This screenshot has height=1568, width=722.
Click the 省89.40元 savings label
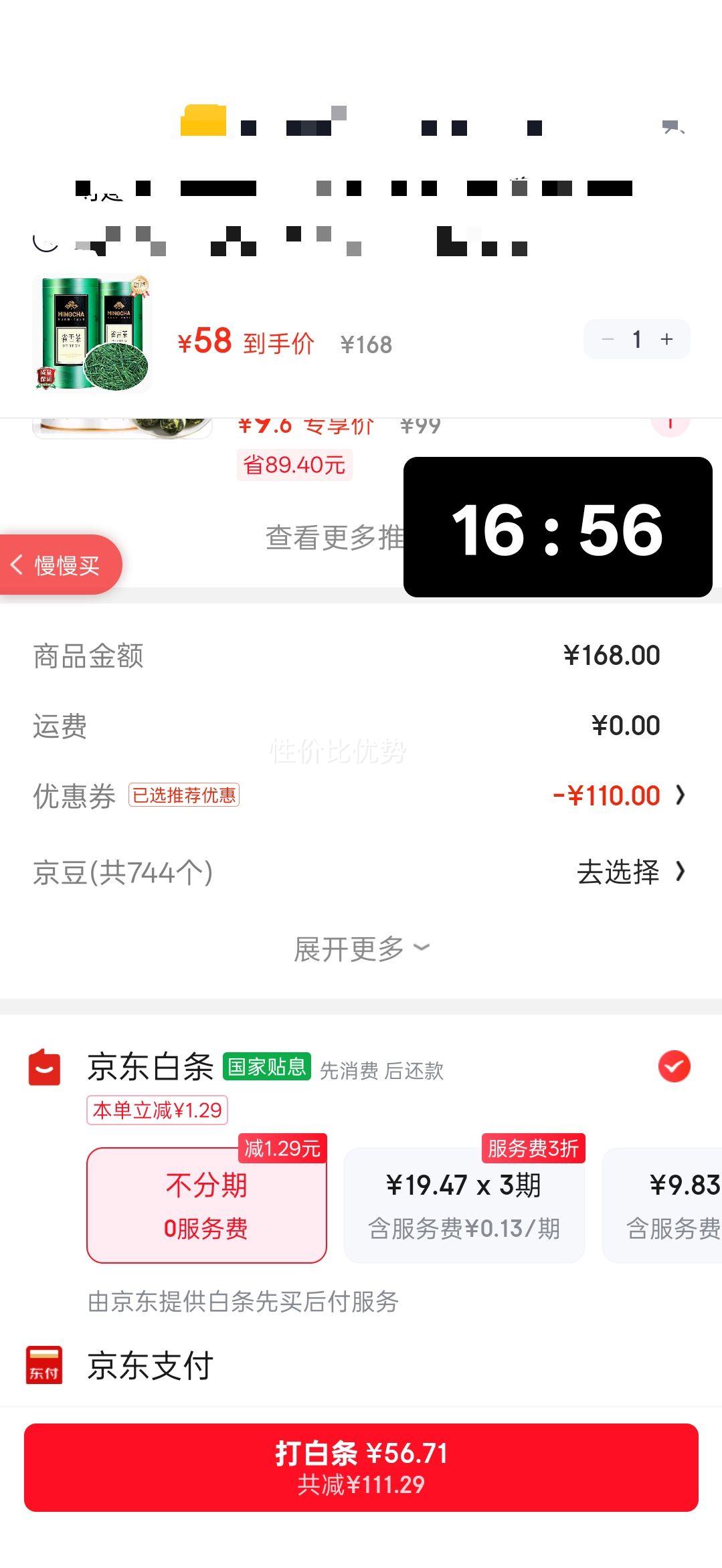[x=294, y=465]
